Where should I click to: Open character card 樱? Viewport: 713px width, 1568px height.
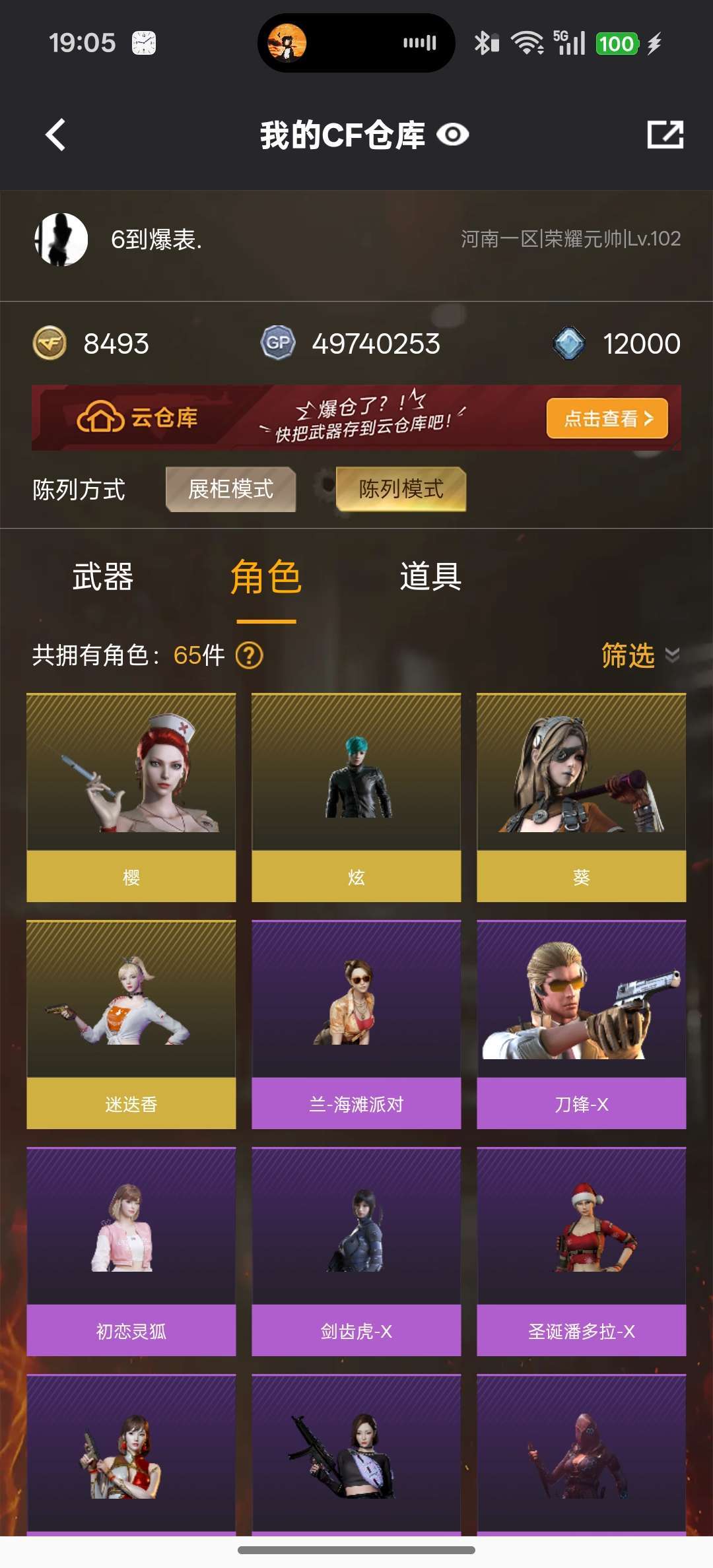[131, 797]
